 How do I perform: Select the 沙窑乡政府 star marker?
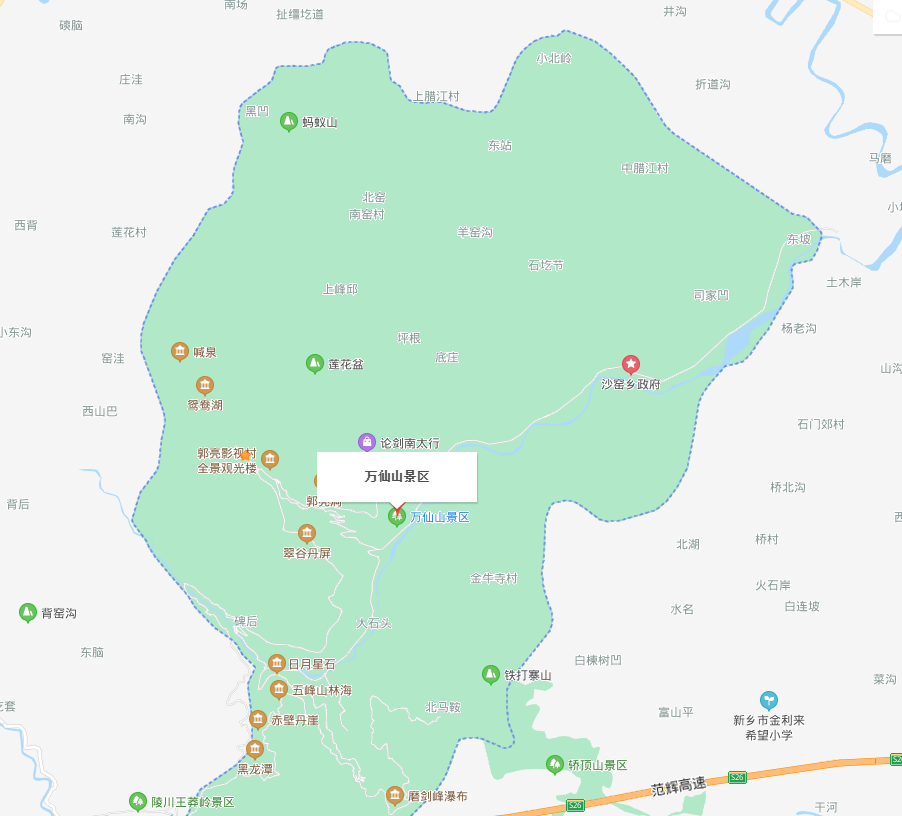631,365
